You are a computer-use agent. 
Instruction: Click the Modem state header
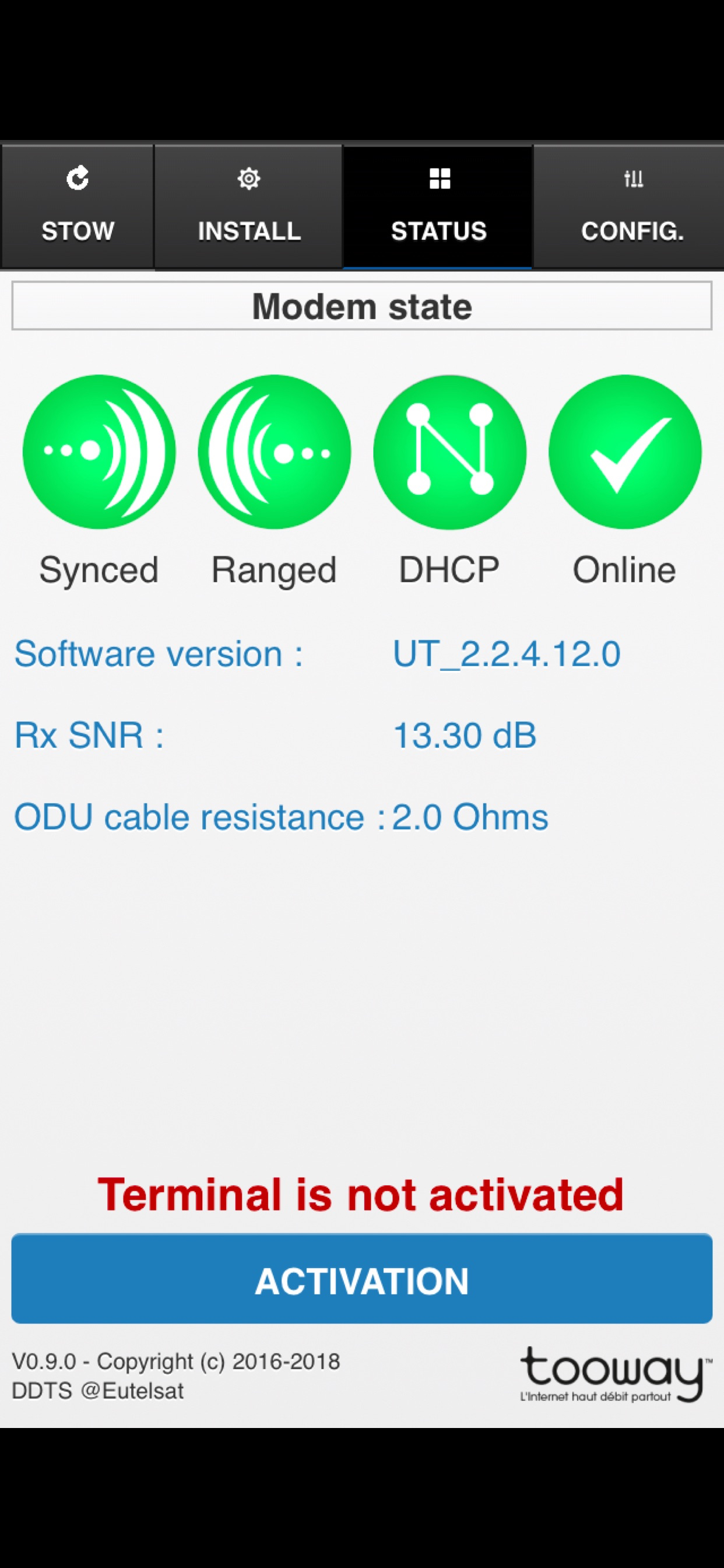click(362, 306)
